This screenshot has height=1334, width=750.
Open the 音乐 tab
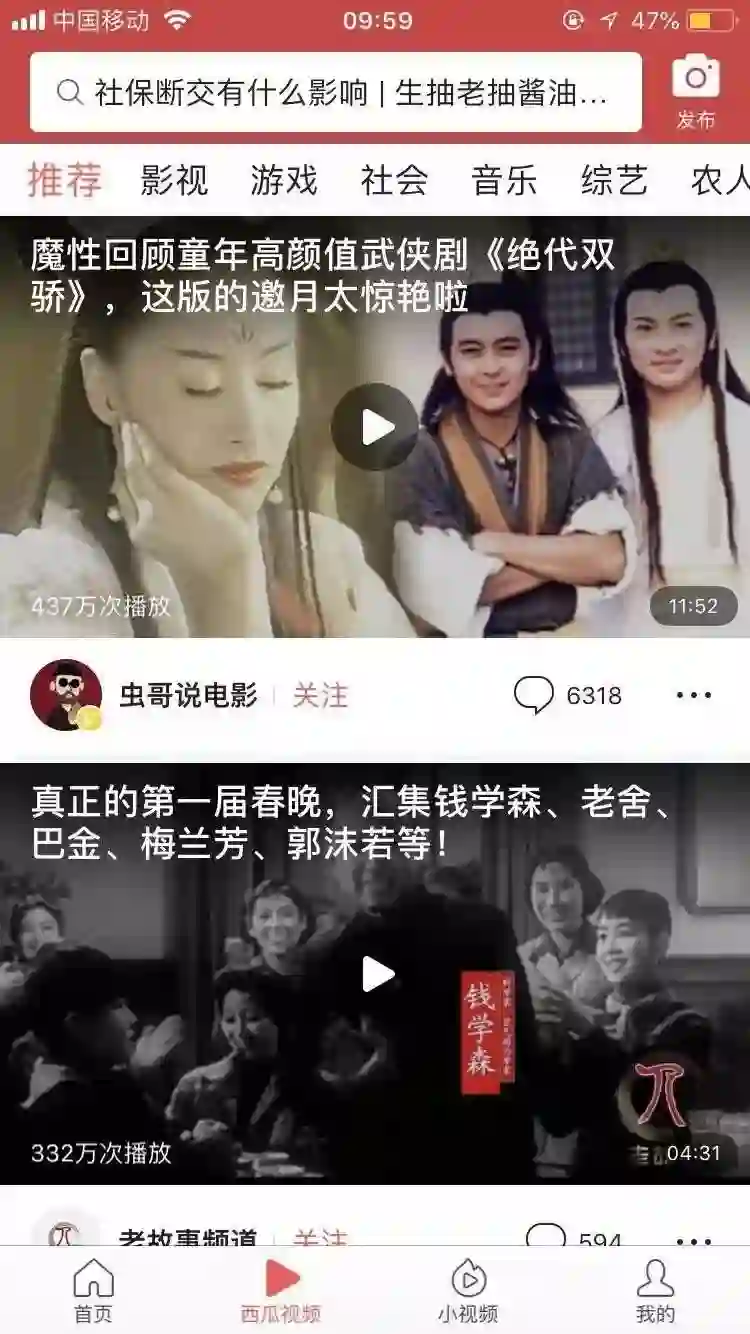(504, 181)
